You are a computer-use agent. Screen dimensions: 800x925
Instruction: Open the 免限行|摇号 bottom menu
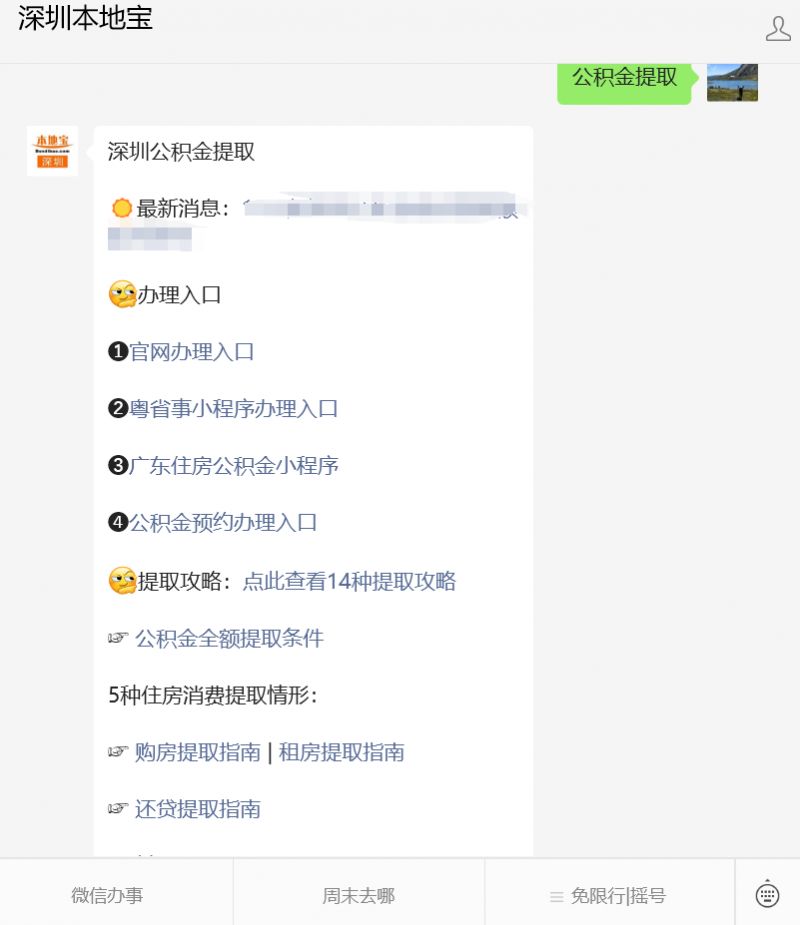pyautogui.click(x=608, y=895)
